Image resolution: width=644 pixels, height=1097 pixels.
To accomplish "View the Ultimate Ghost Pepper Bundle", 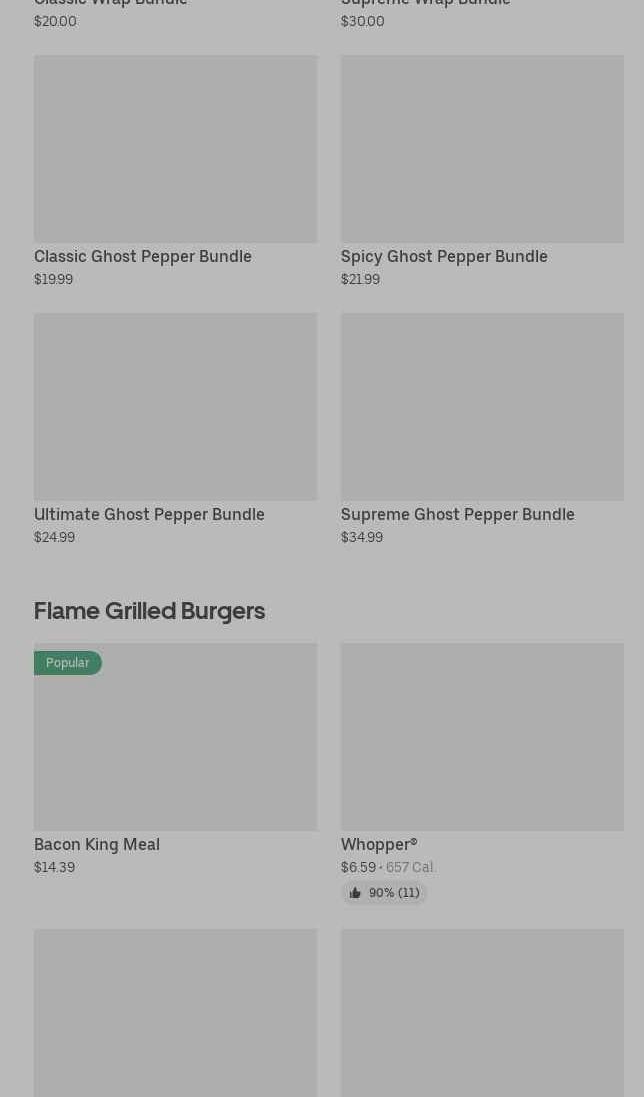I will click(176, 429).
